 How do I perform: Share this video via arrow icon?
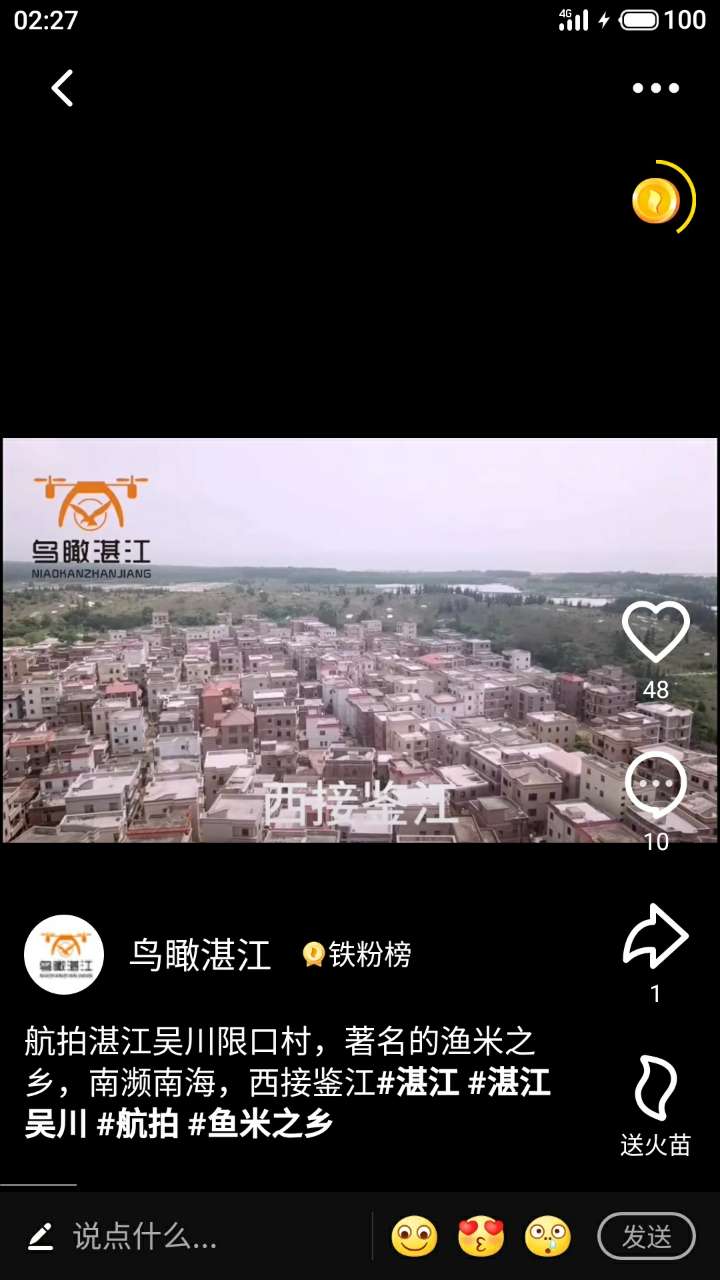pos(656,937)
